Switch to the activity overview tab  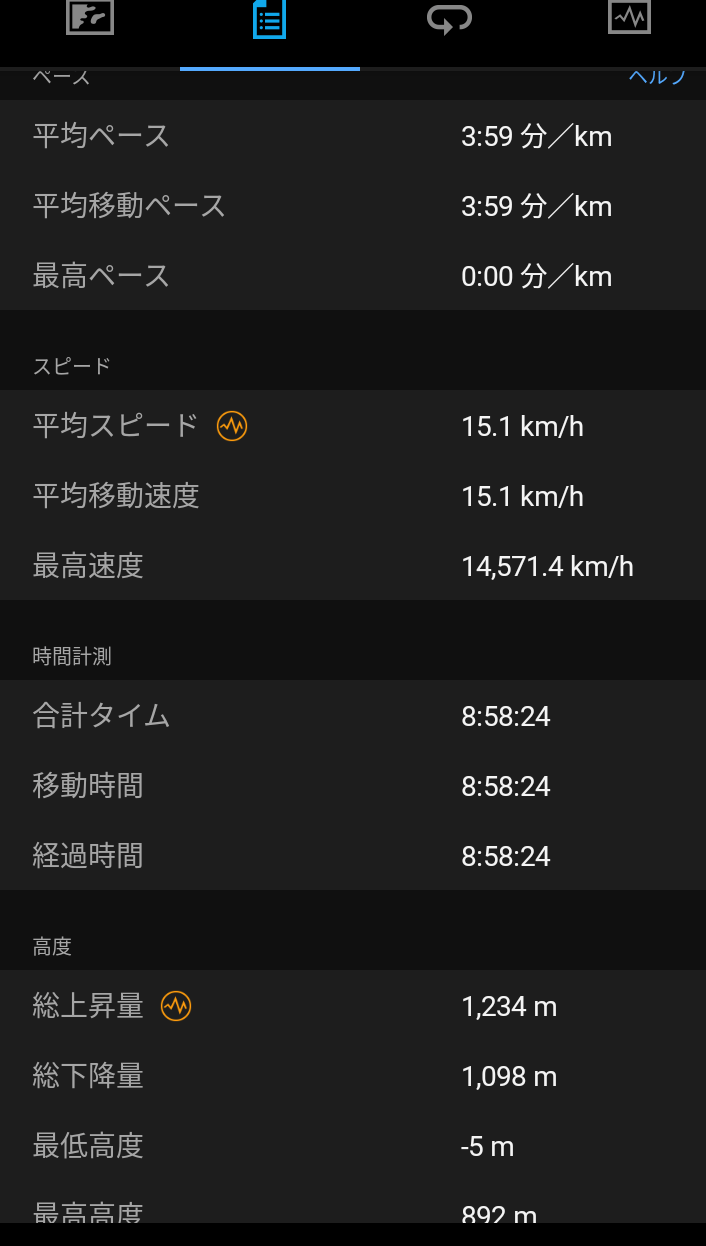(90, 19)
